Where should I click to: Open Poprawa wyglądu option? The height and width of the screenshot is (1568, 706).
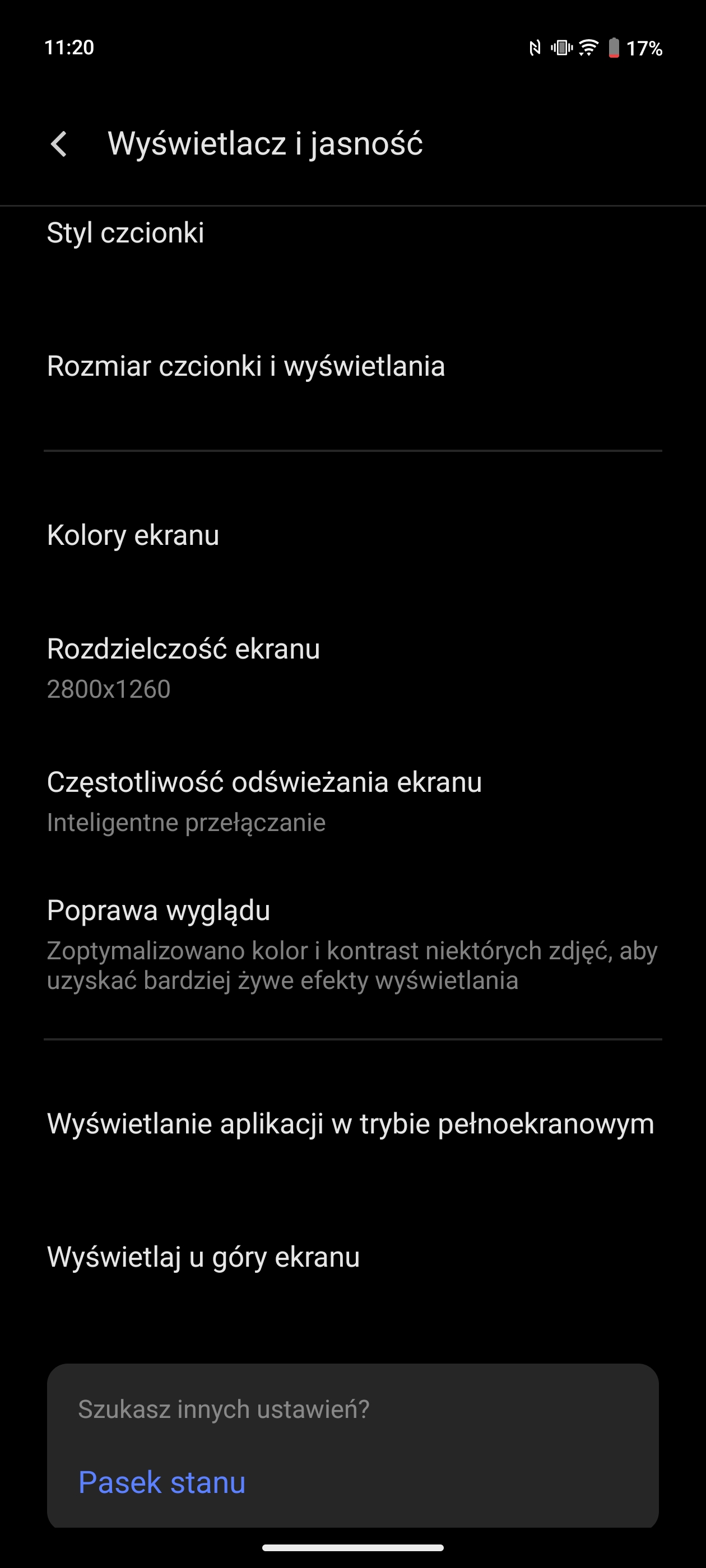(352, 944)
